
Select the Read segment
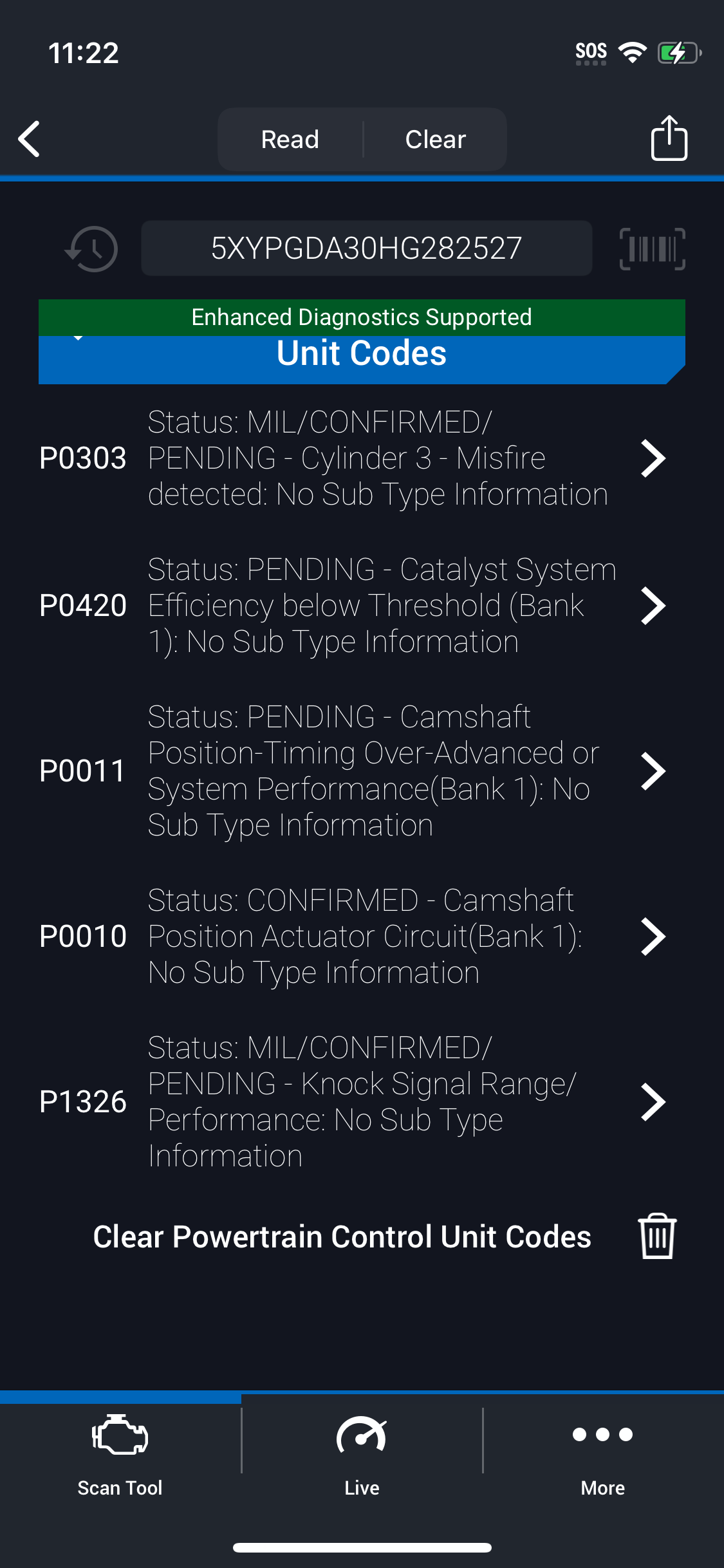click(x=290, y=139)
